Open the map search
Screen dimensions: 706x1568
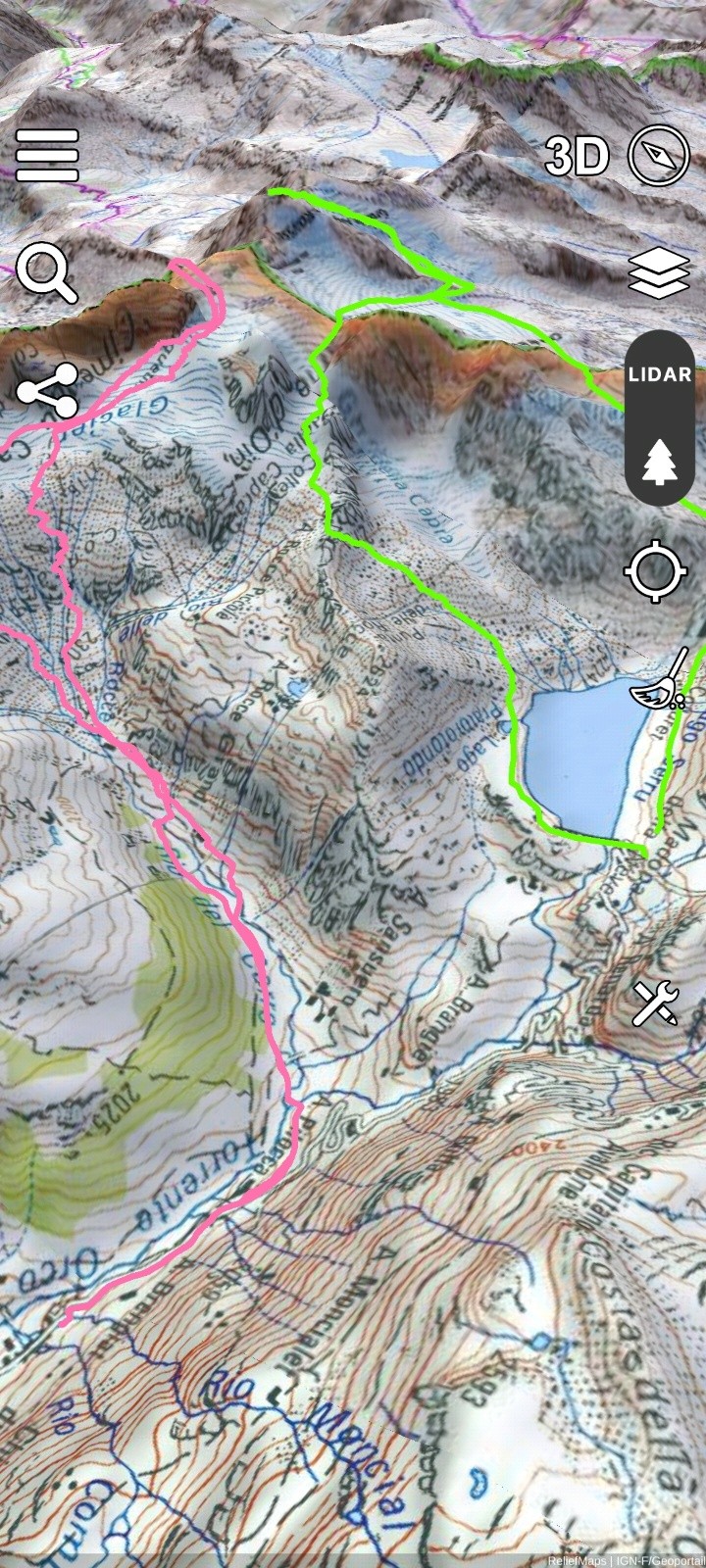[48, 273]
